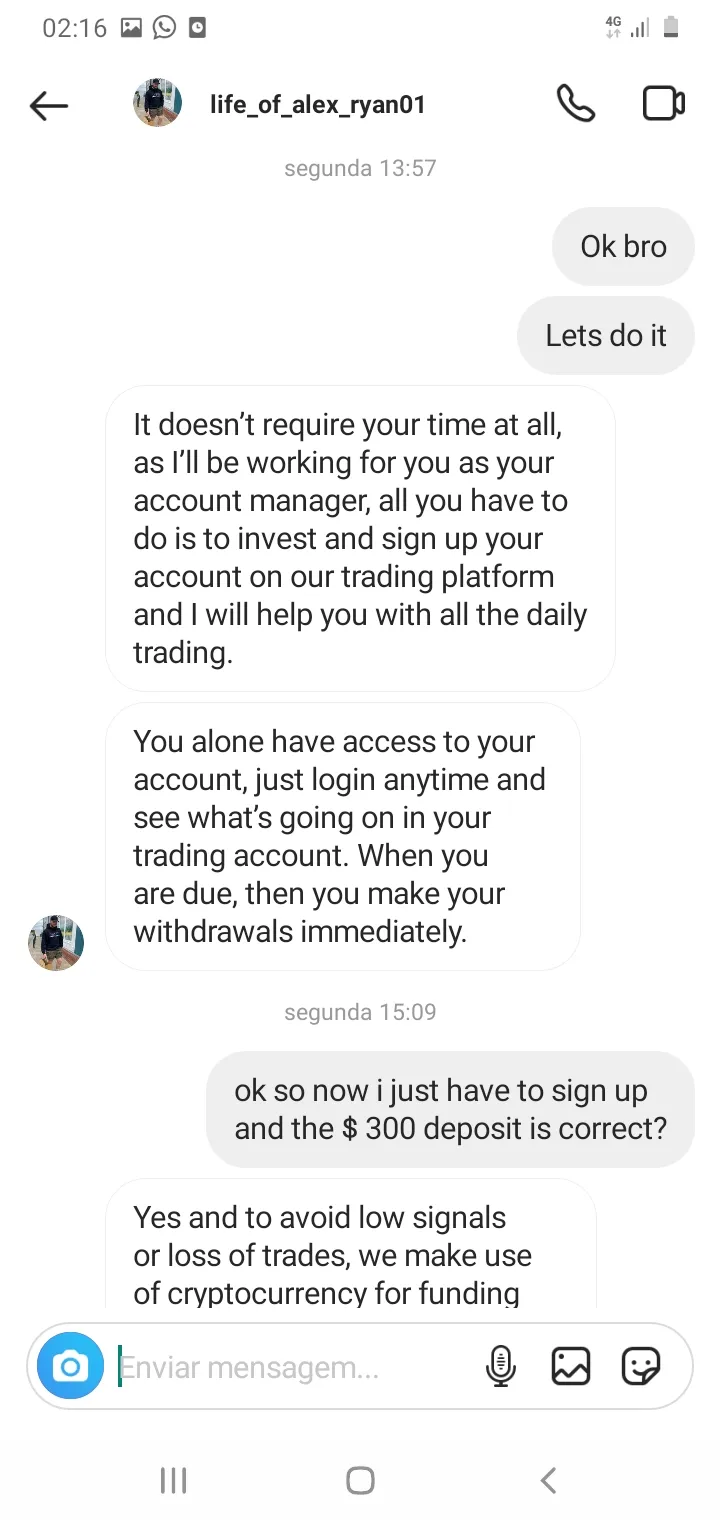This screenshot has height=1520, width=720.
Task: Tap the system back button
Action: coord(547,1480)
